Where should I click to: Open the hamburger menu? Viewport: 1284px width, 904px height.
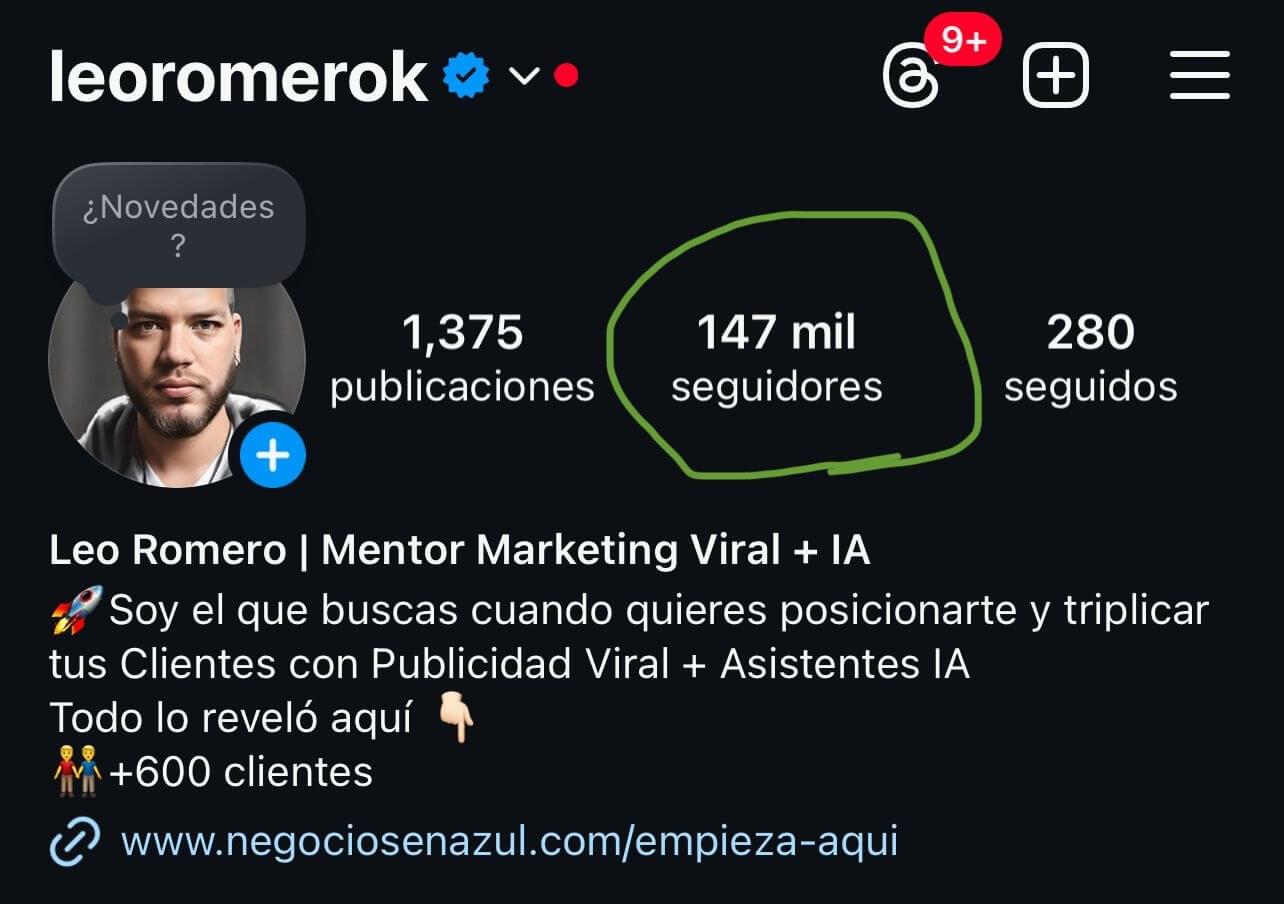tap(1199, 75)
